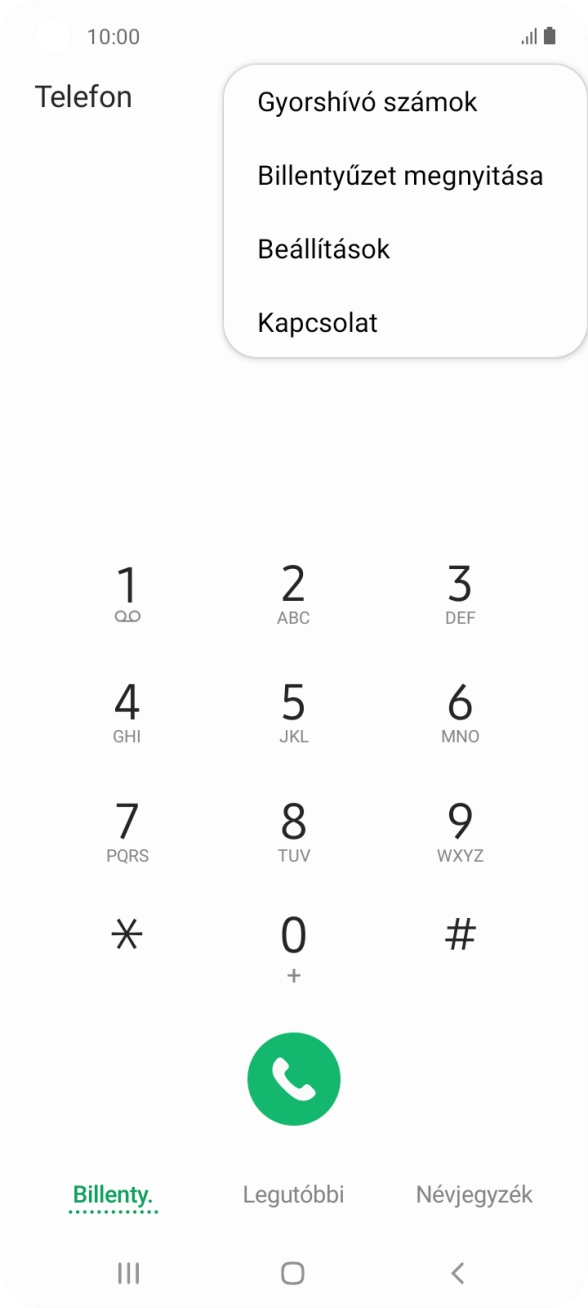Switch to the Legutóbbi tab
The height and width of the screenshot is (1308, 588).
[294, 1194]
